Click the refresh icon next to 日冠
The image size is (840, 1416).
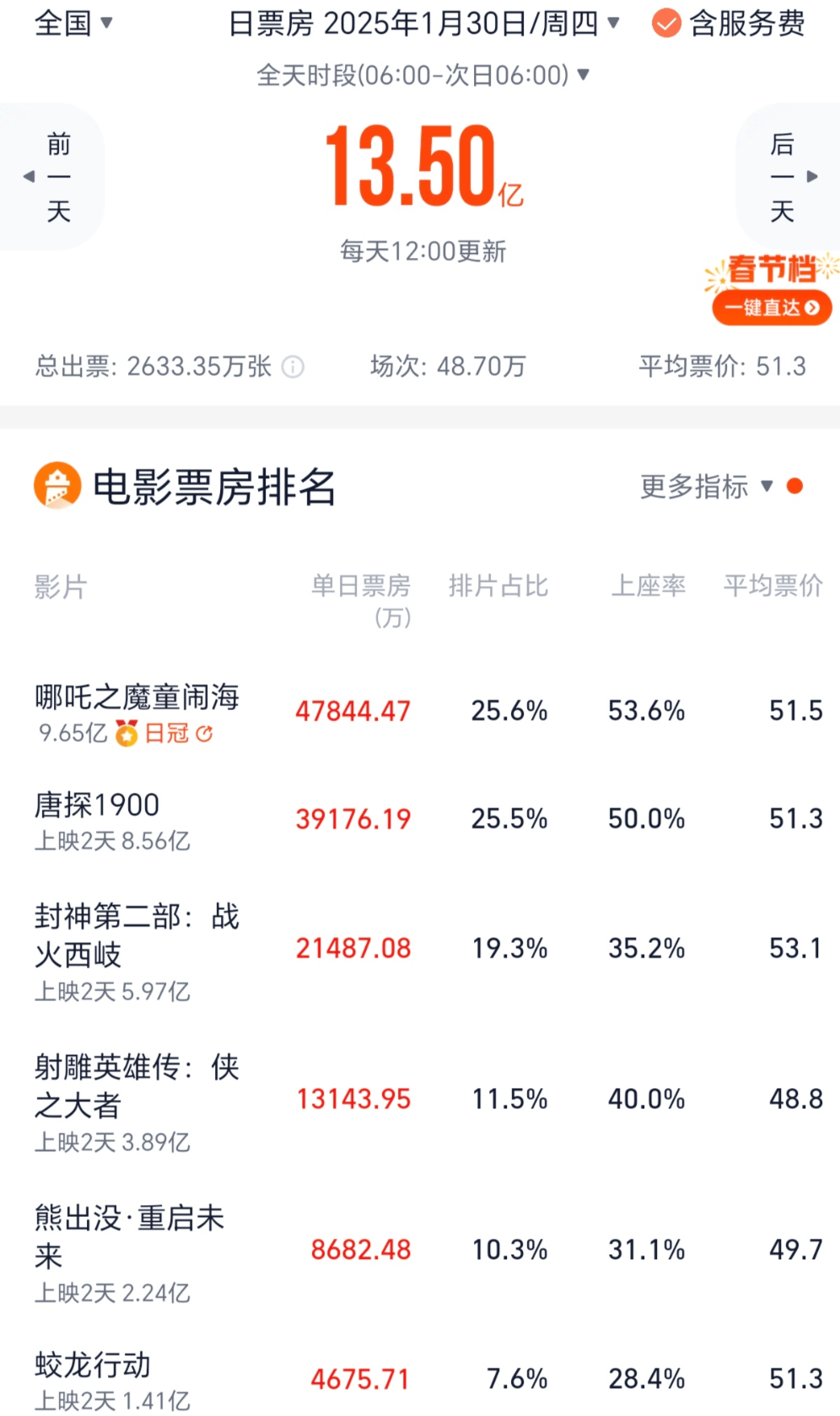tap(202, 735)
